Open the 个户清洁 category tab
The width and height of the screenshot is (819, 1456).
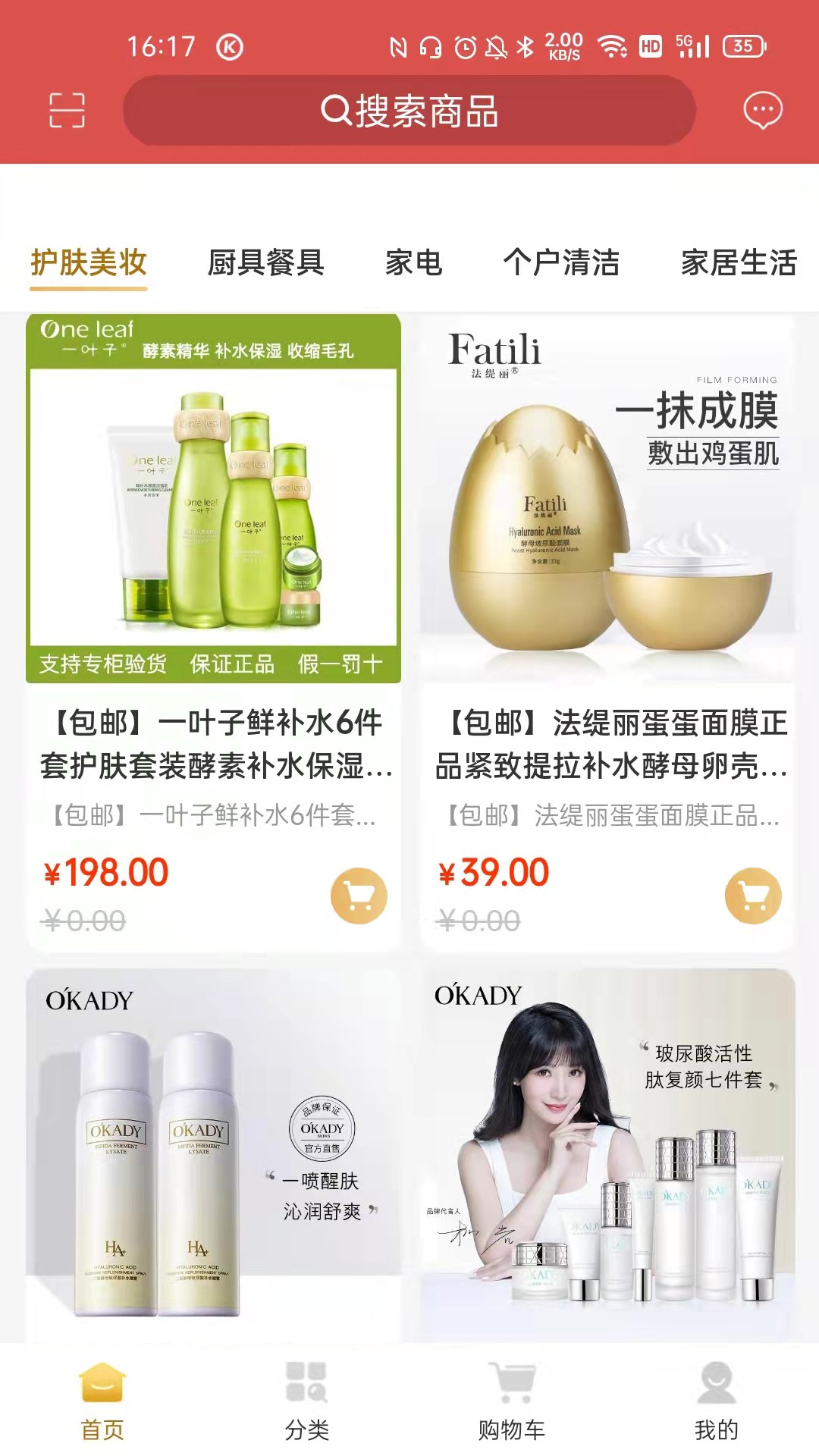[563, 263]
